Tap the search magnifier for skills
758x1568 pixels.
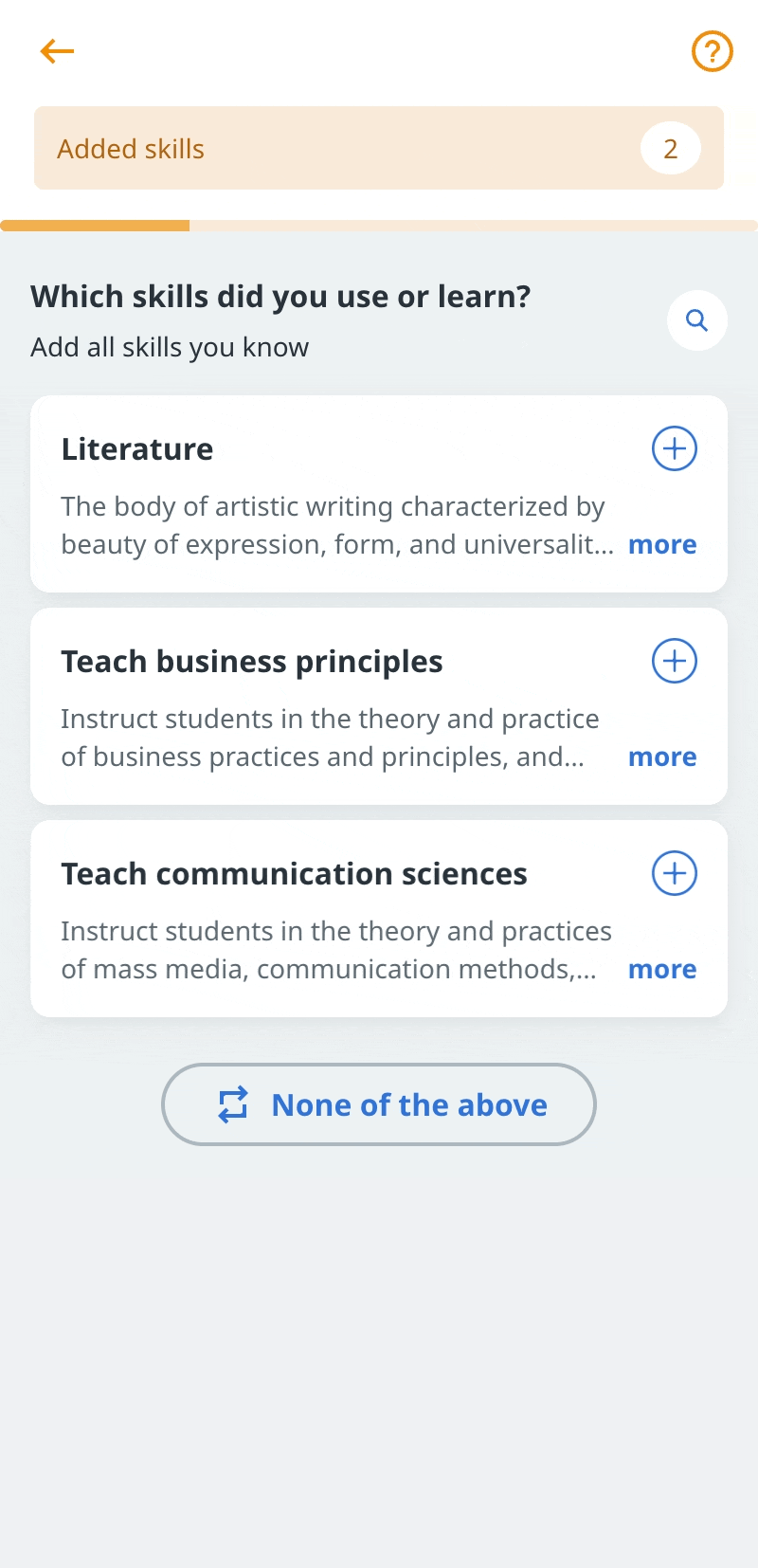(697, 320)
